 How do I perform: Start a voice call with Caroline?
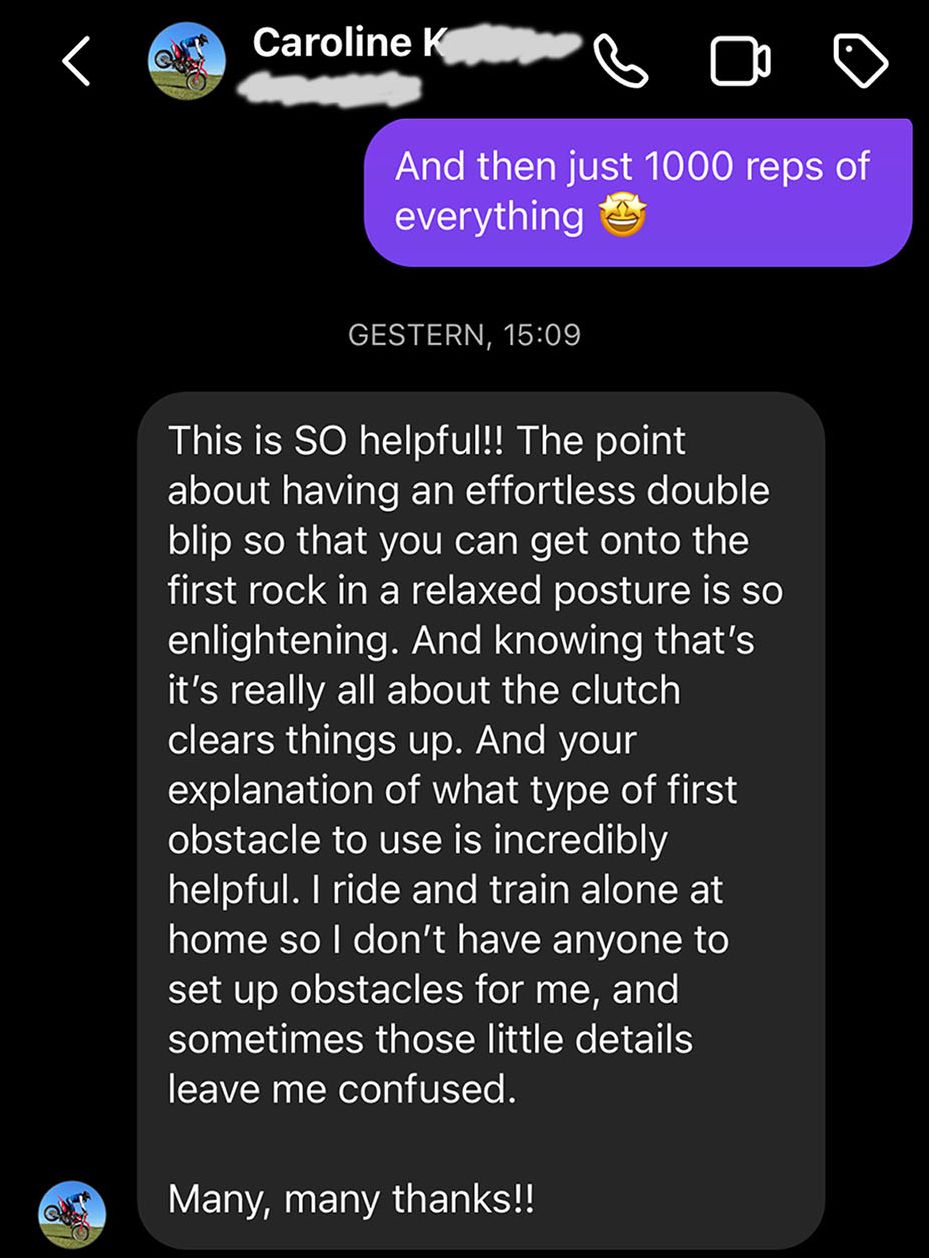click(620, 62)
